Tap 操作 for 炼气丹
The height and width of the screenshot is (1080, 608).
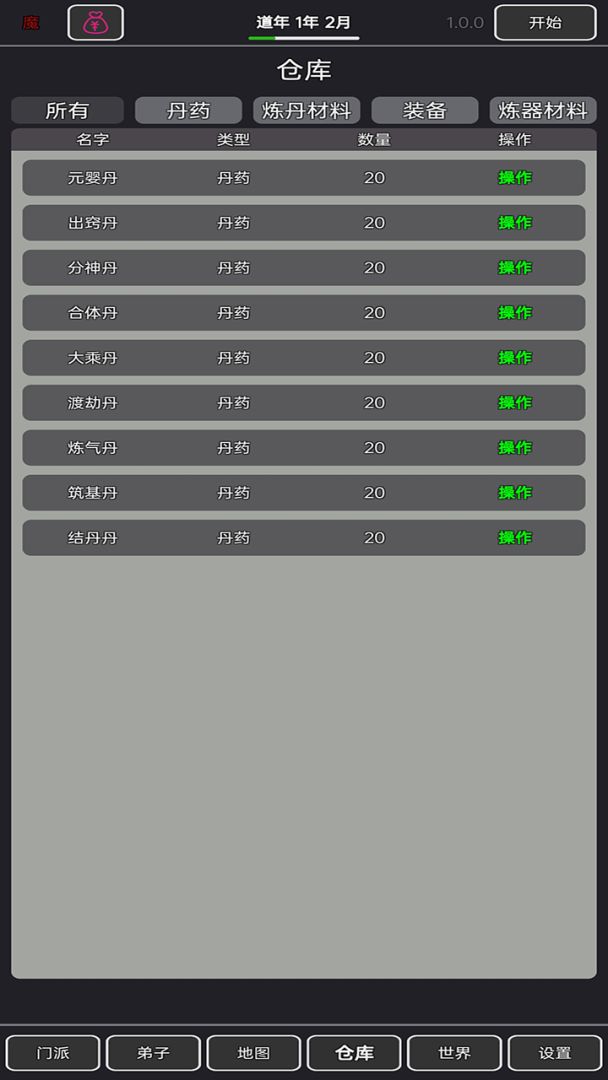pyautogui.click(x=515, y=448)
